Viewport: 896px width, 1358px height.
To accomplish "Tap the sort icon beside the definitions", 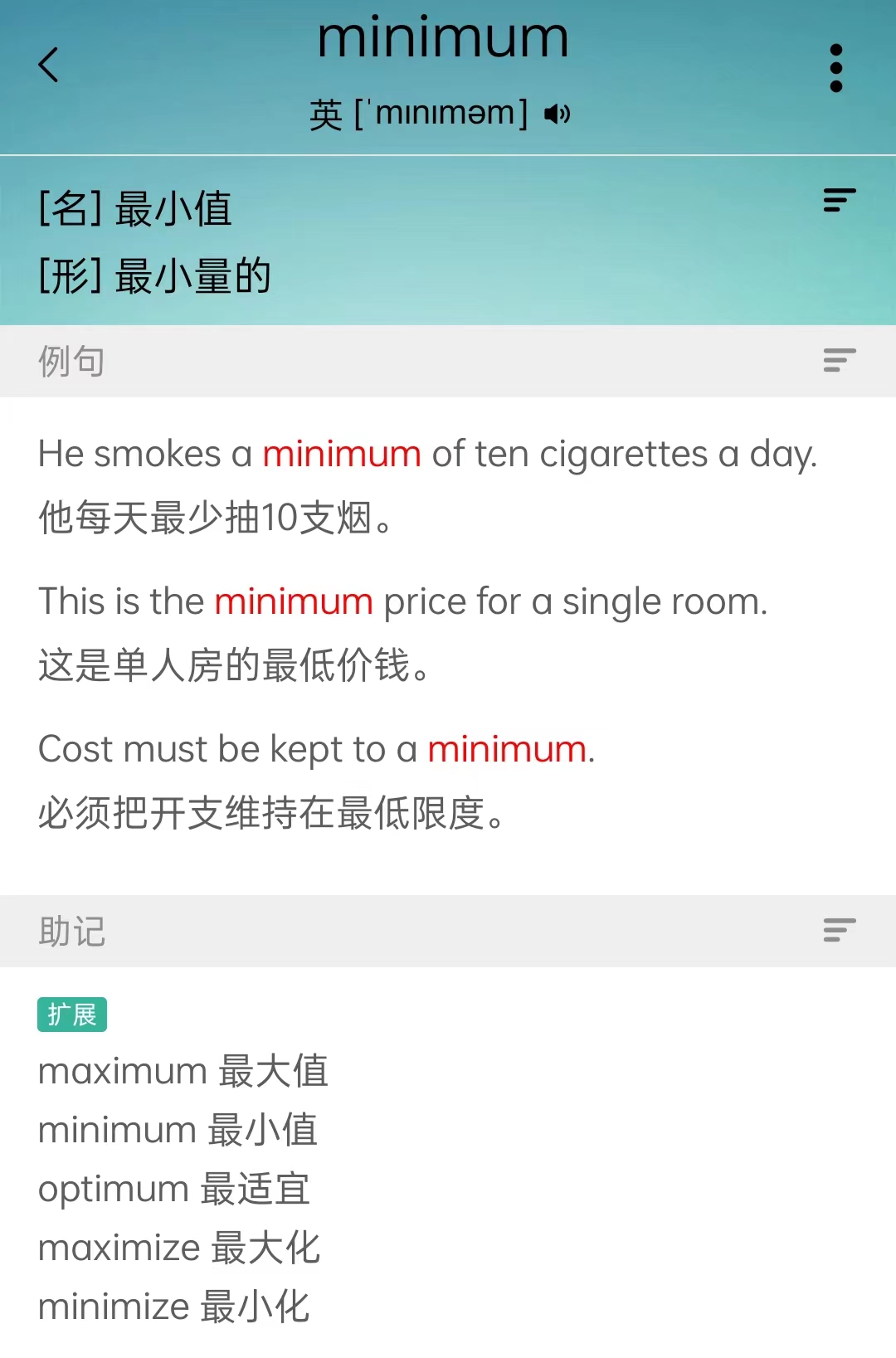I will click(839, 200).
